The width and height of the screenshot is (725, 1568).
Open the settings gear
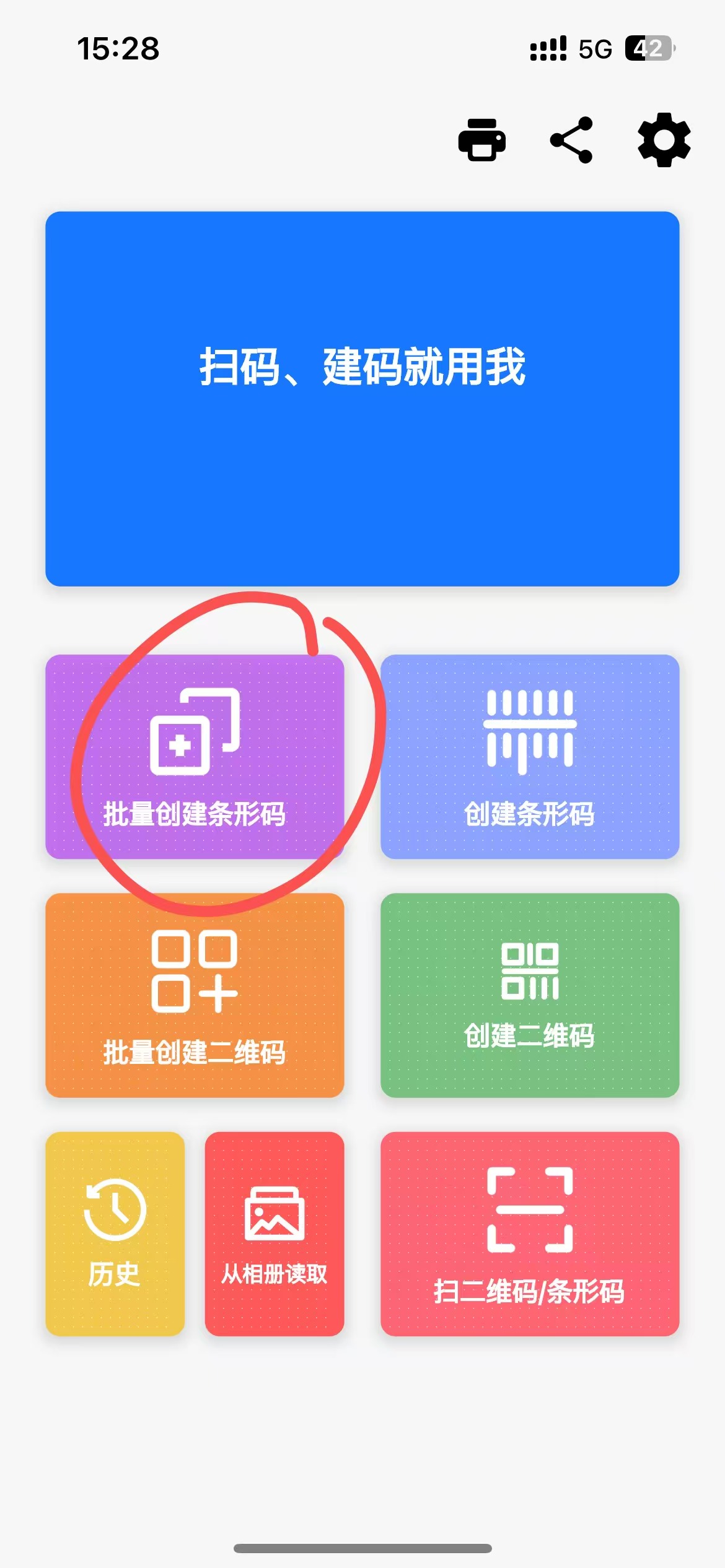coord(664,140)
